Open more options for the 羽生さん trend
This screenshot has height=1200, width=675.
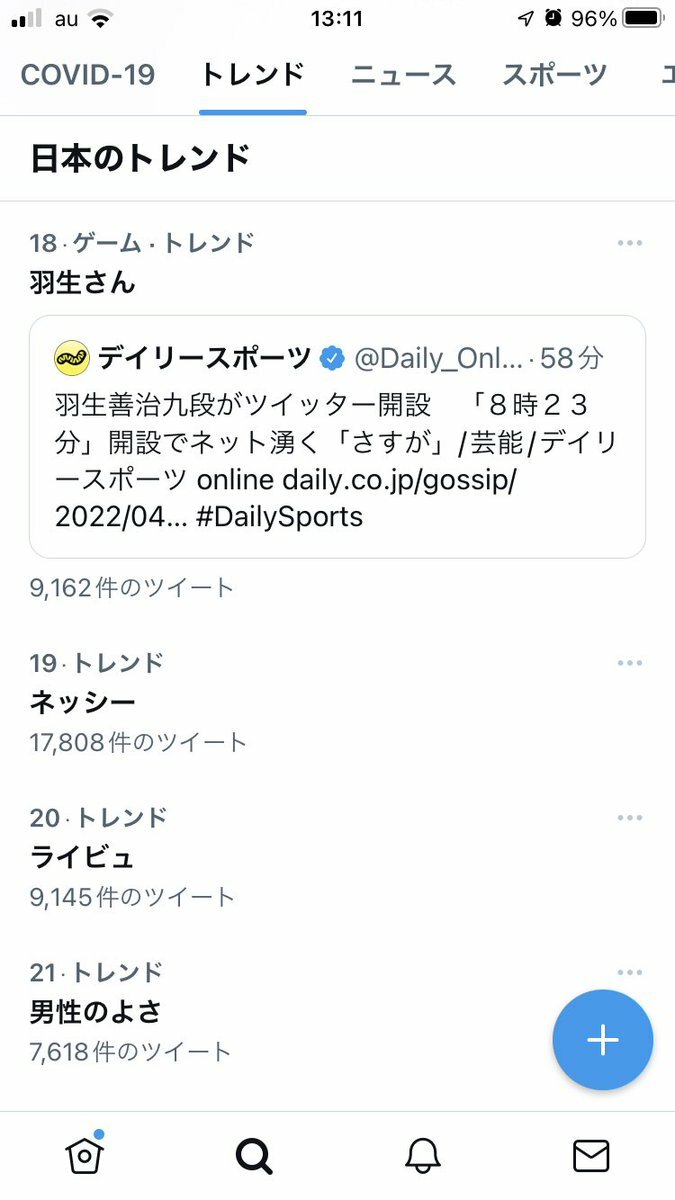point(629,243)
